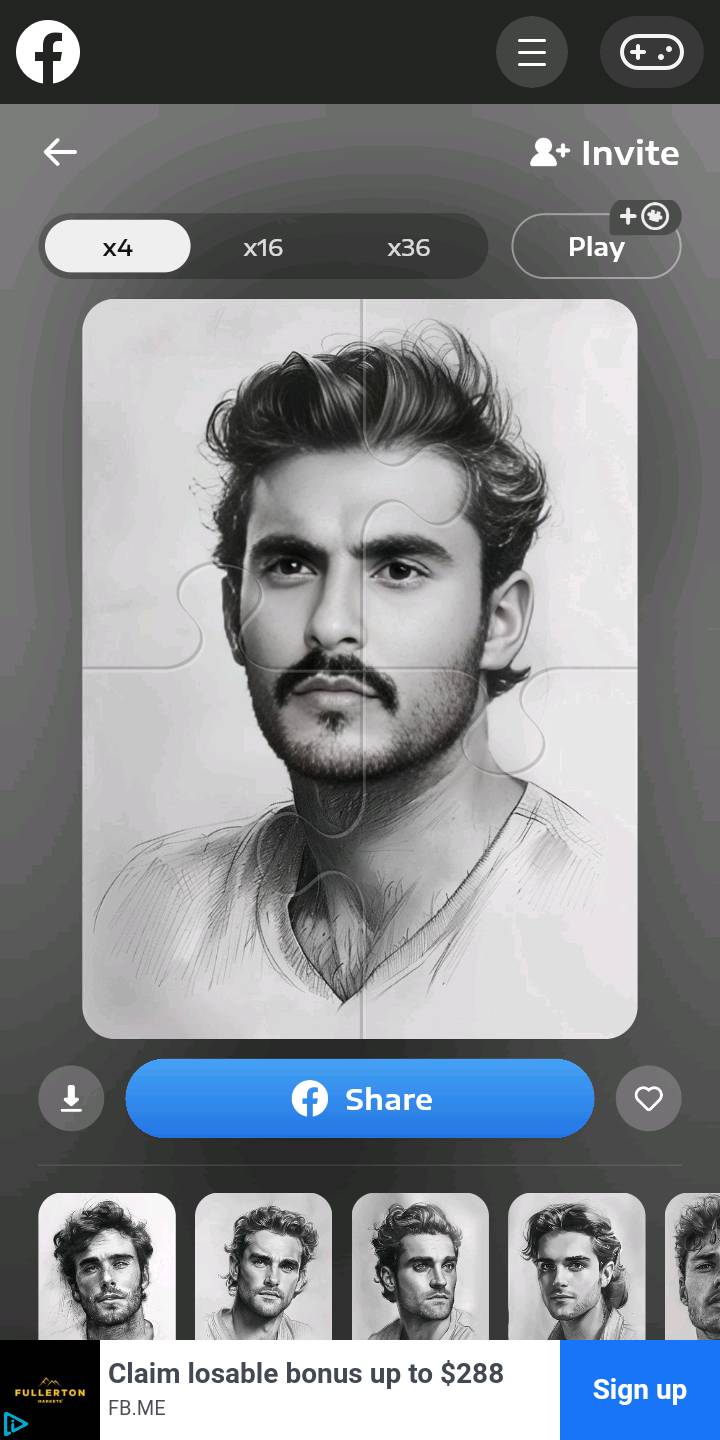Invite friends to the puzzle
Image resolution: width=720 pixels, height=1440 pixels.
click(x=605, y=153)
